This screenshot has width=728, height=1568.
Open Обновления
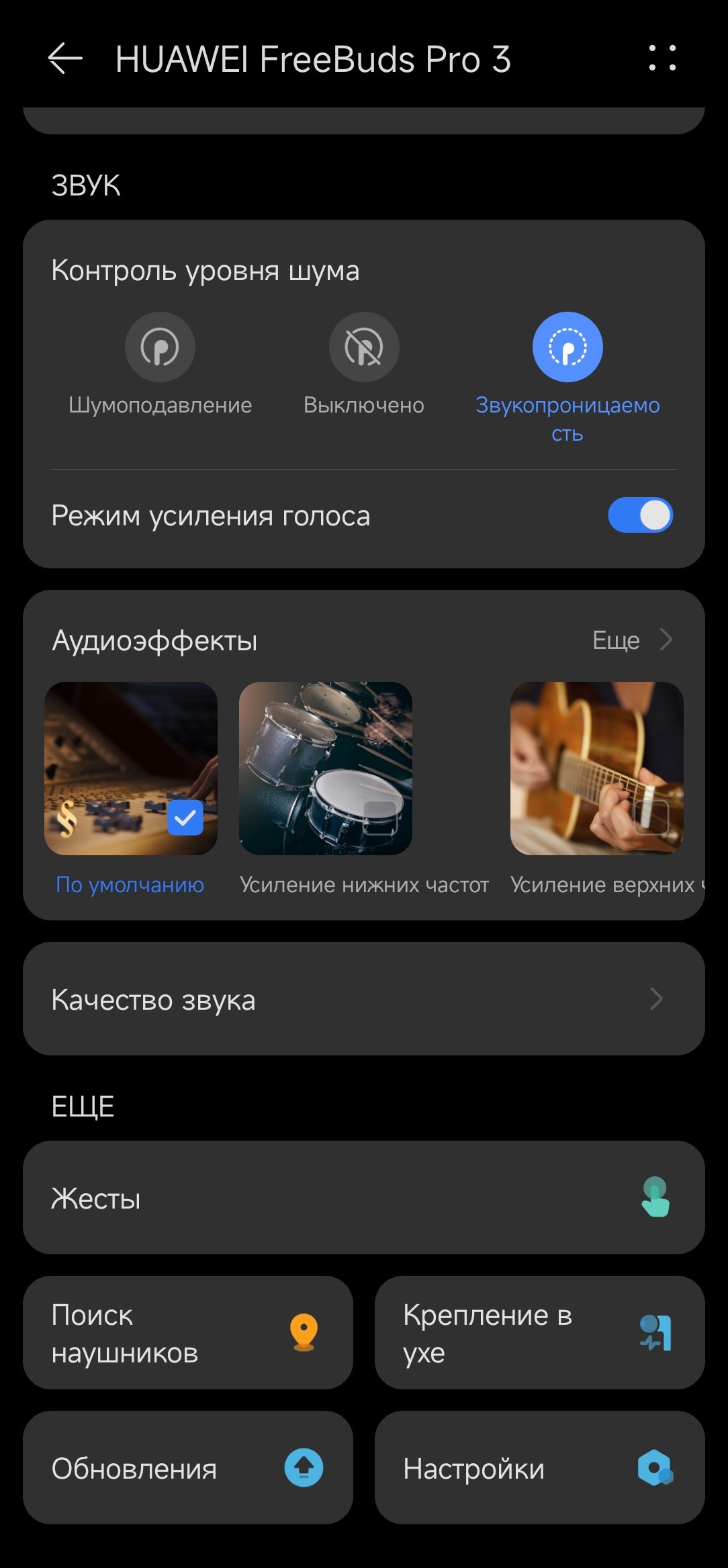coord(188,1468)
